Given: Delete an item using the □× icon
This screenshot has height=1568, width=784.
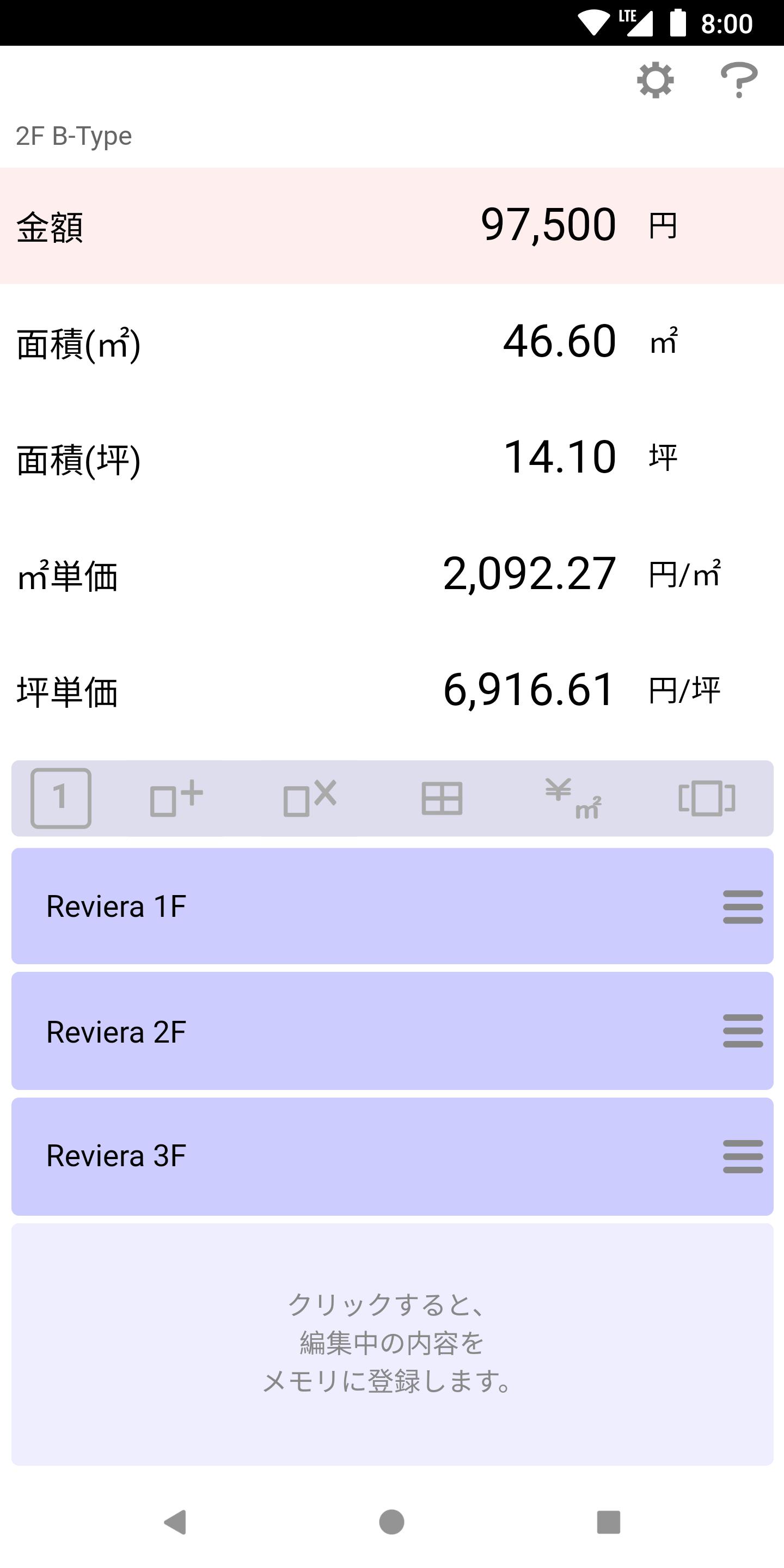Looking at the screenshot, I should coord(309,798).
